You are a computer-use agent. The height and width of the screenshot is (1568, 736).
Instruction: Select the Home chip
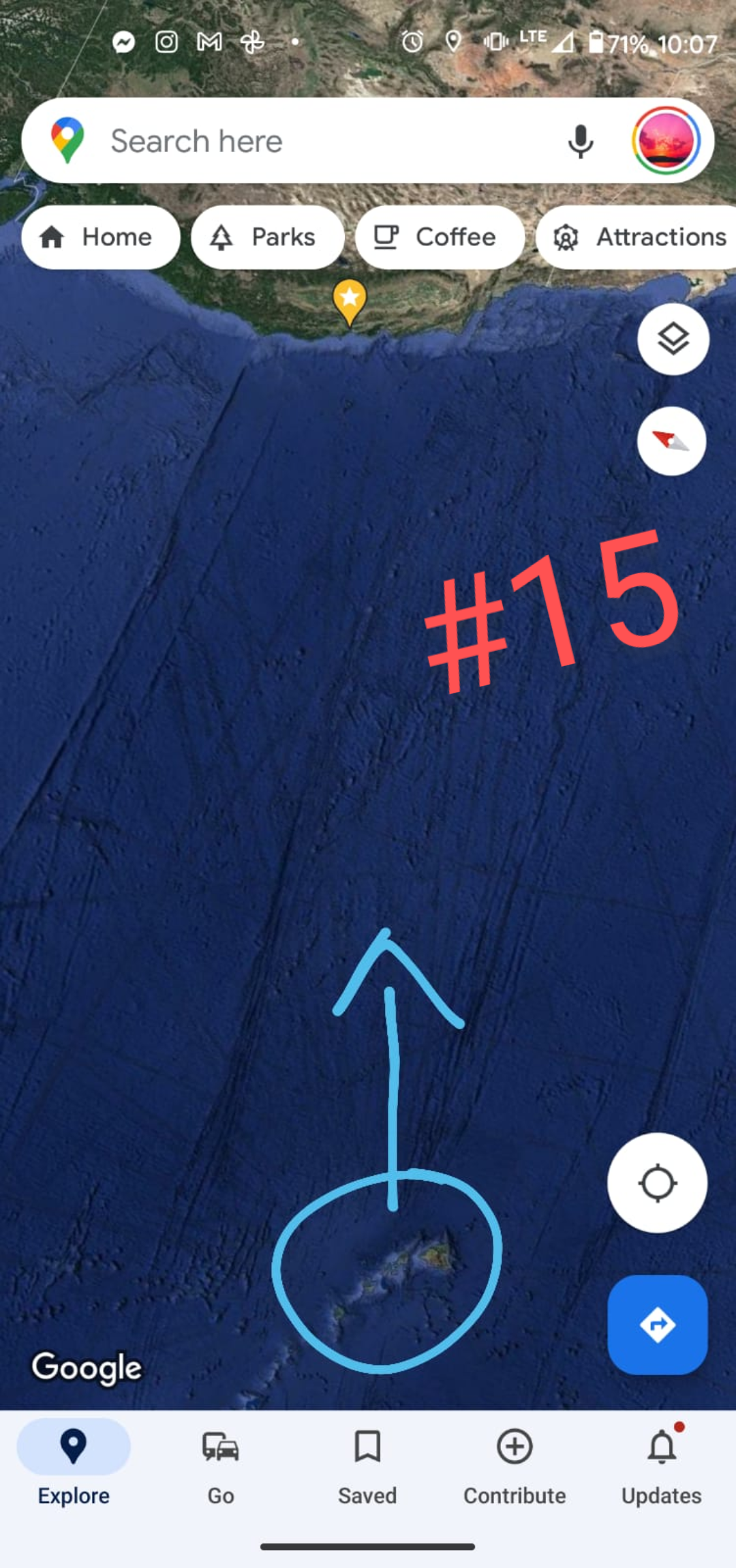click(x=100, y=237)
